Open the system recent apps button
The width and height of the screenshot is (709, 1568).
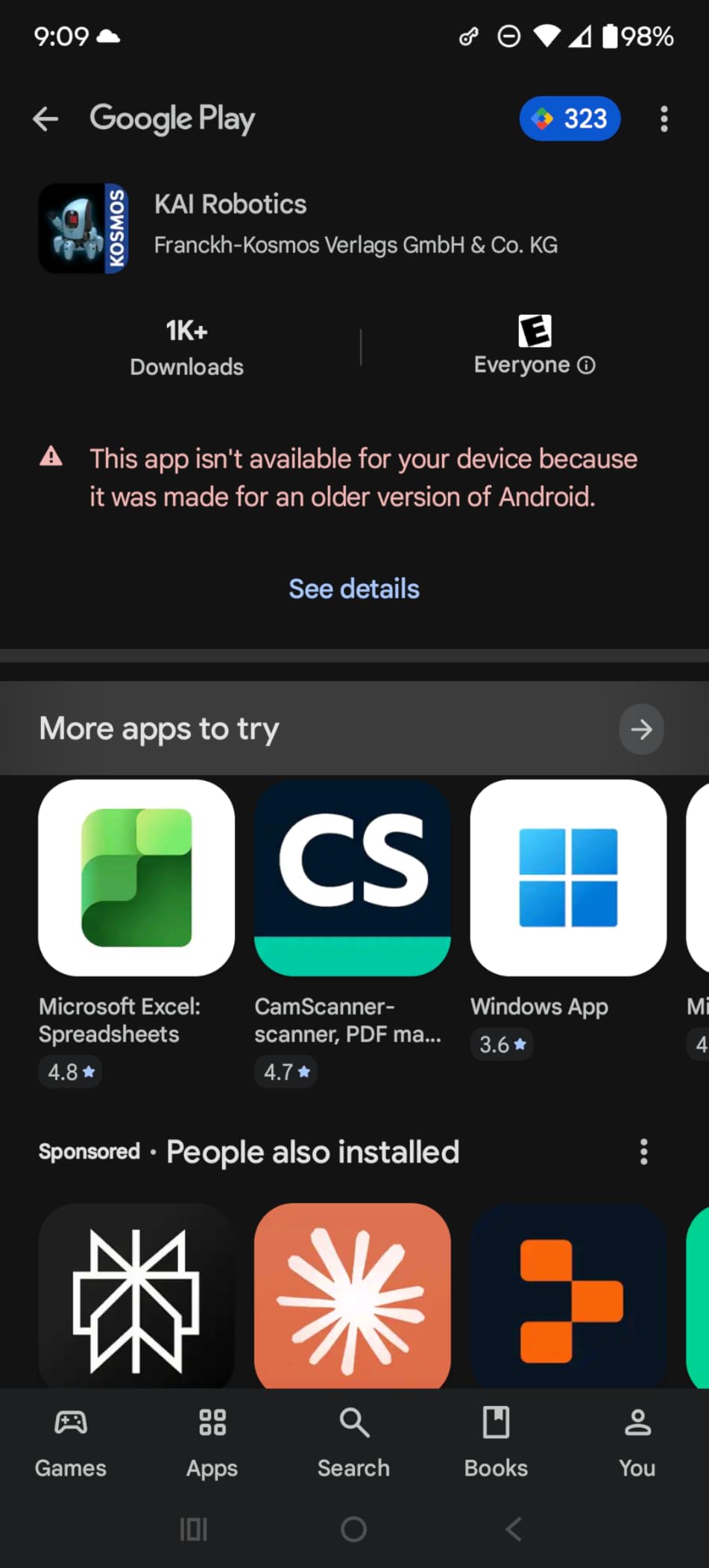coord(194,1529)
